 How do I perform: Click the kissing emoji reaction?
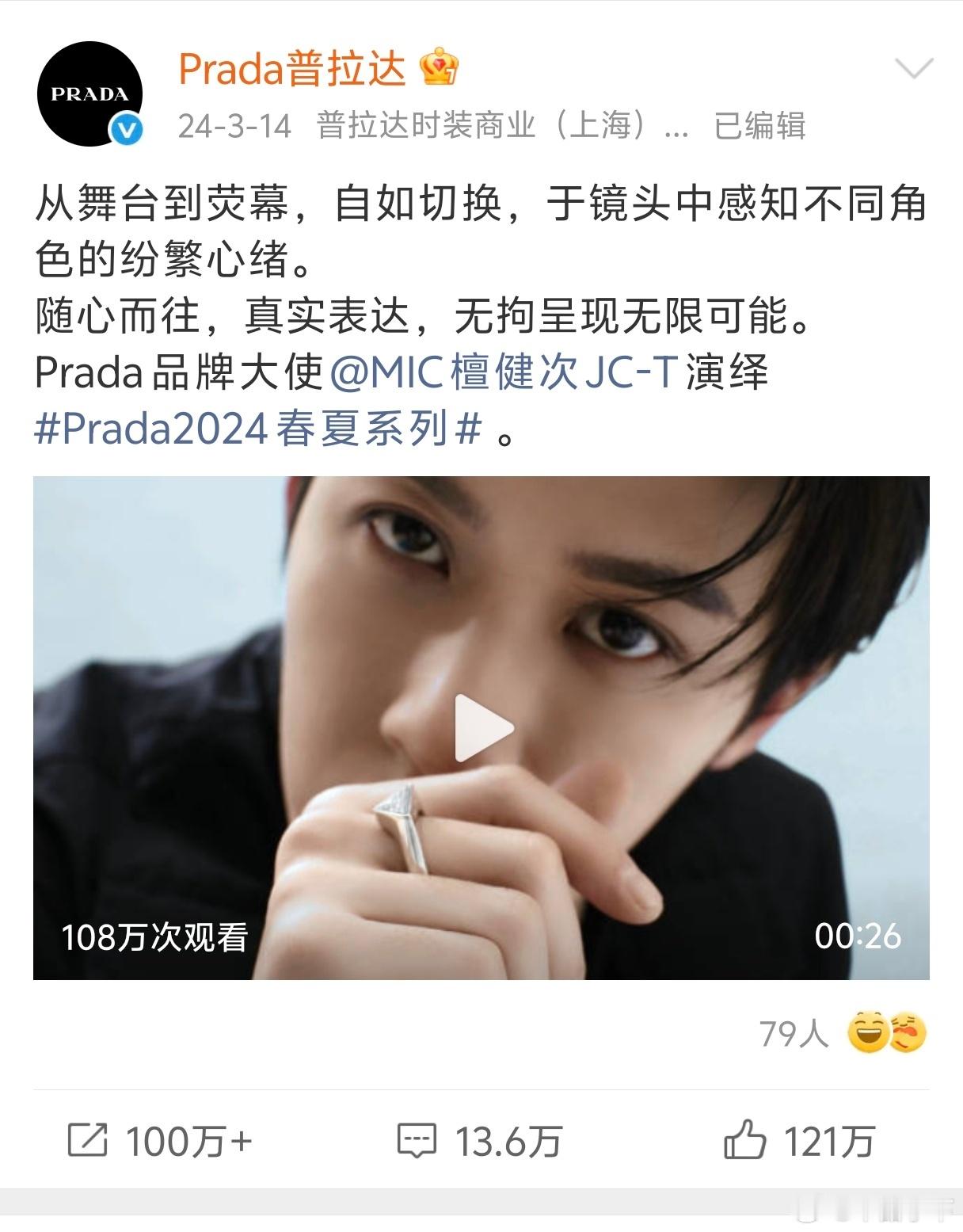[909, 1032]
